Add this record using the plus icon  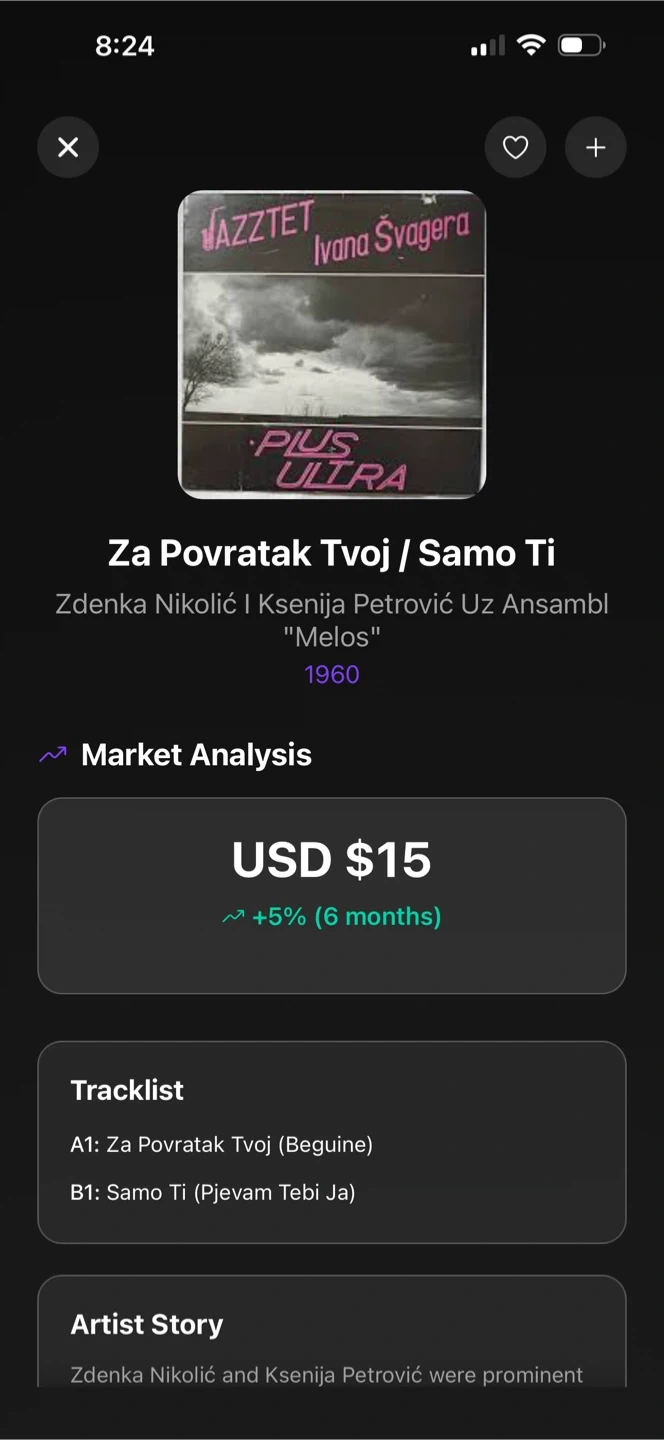[x=596, y=148]
